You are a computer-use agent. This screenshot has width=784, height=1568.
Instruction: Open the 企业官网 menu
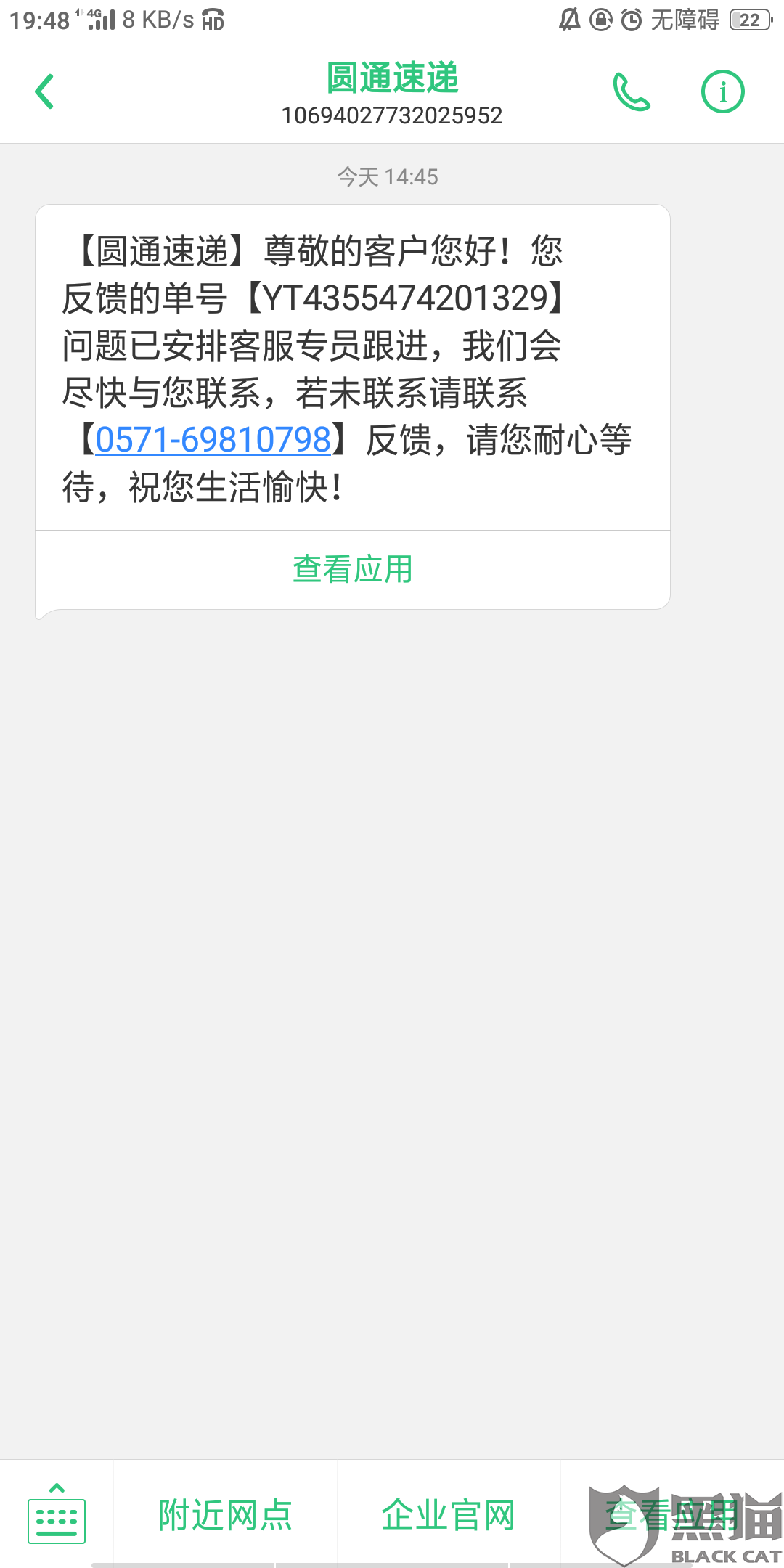[x=449, y=1516]
